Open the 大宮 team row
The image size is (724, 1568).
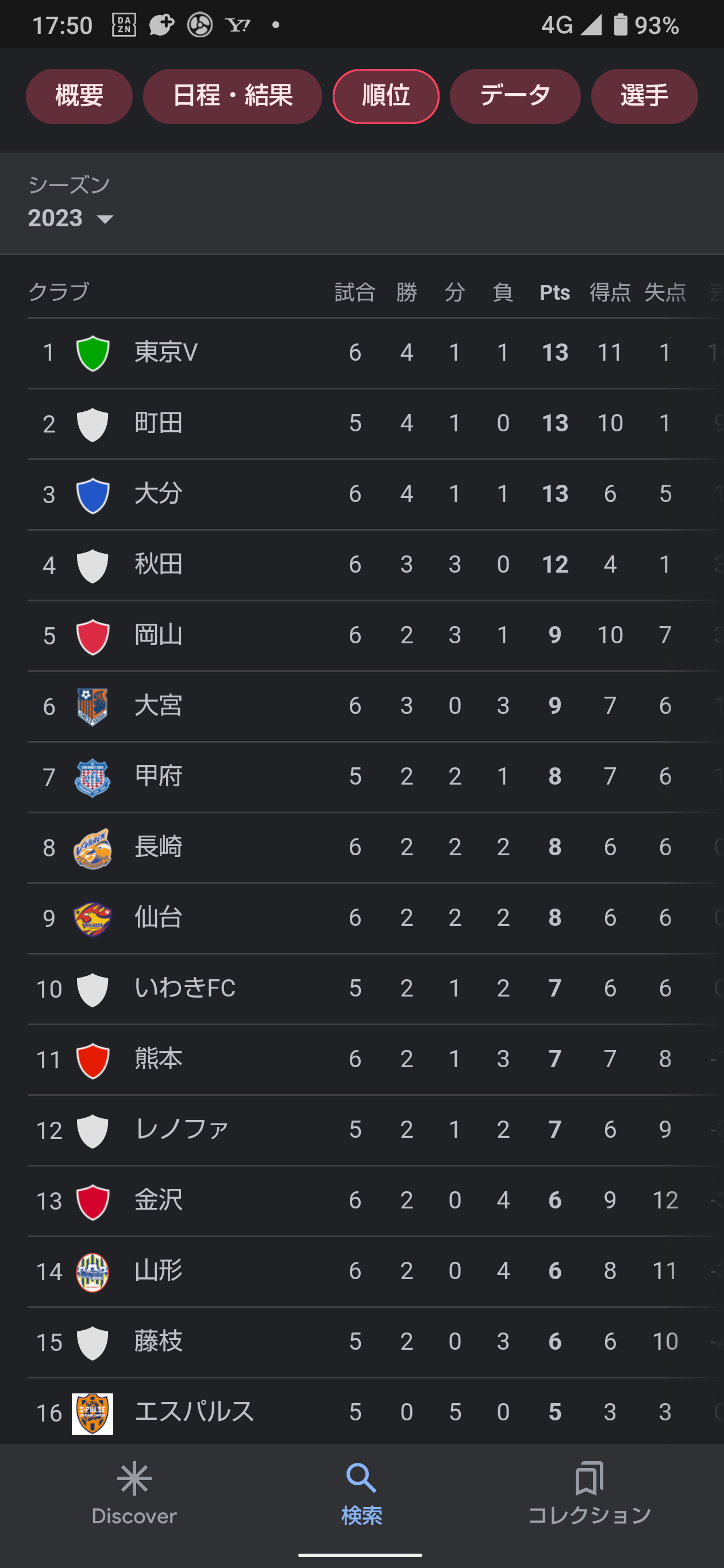376,706
